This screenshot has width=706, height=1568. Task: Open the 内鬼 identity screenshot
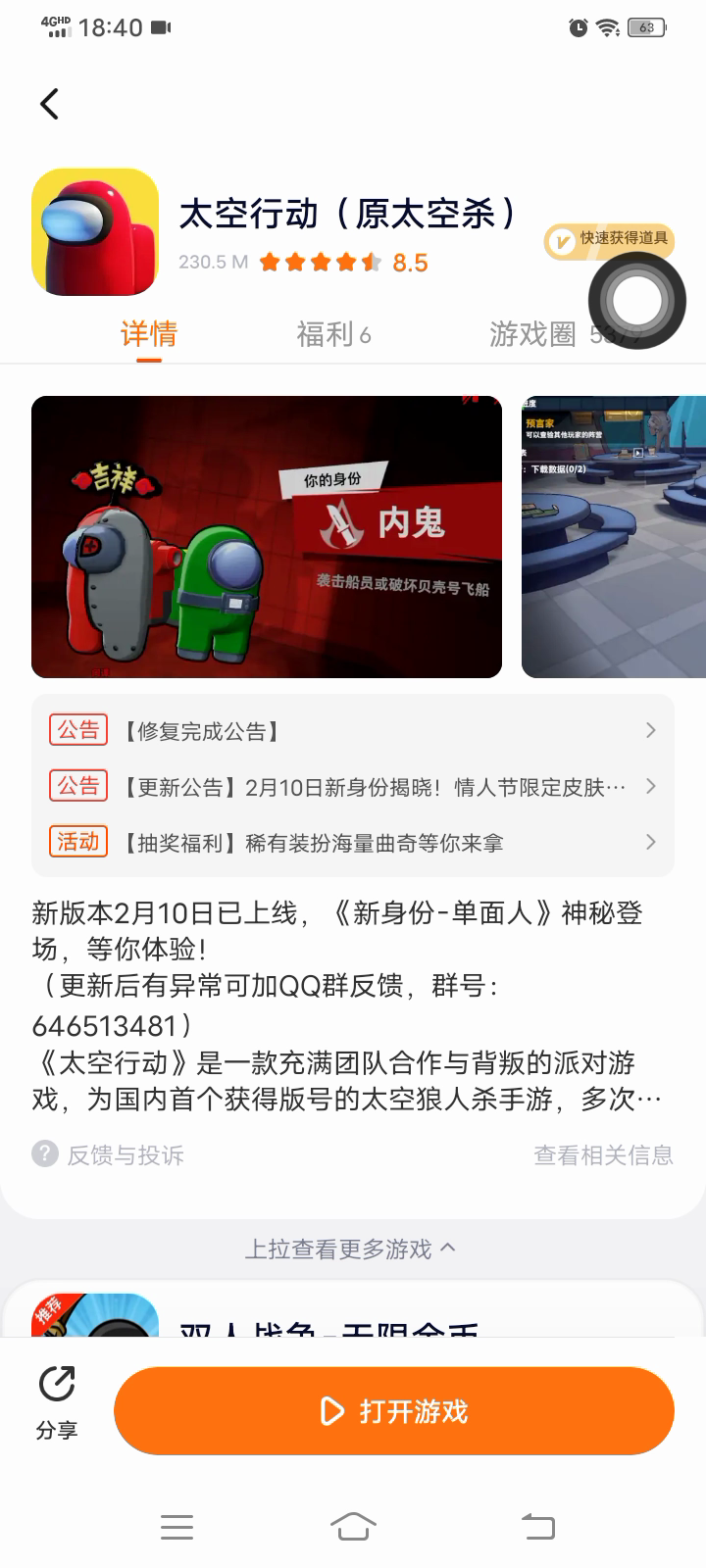(x=267, y=537)
